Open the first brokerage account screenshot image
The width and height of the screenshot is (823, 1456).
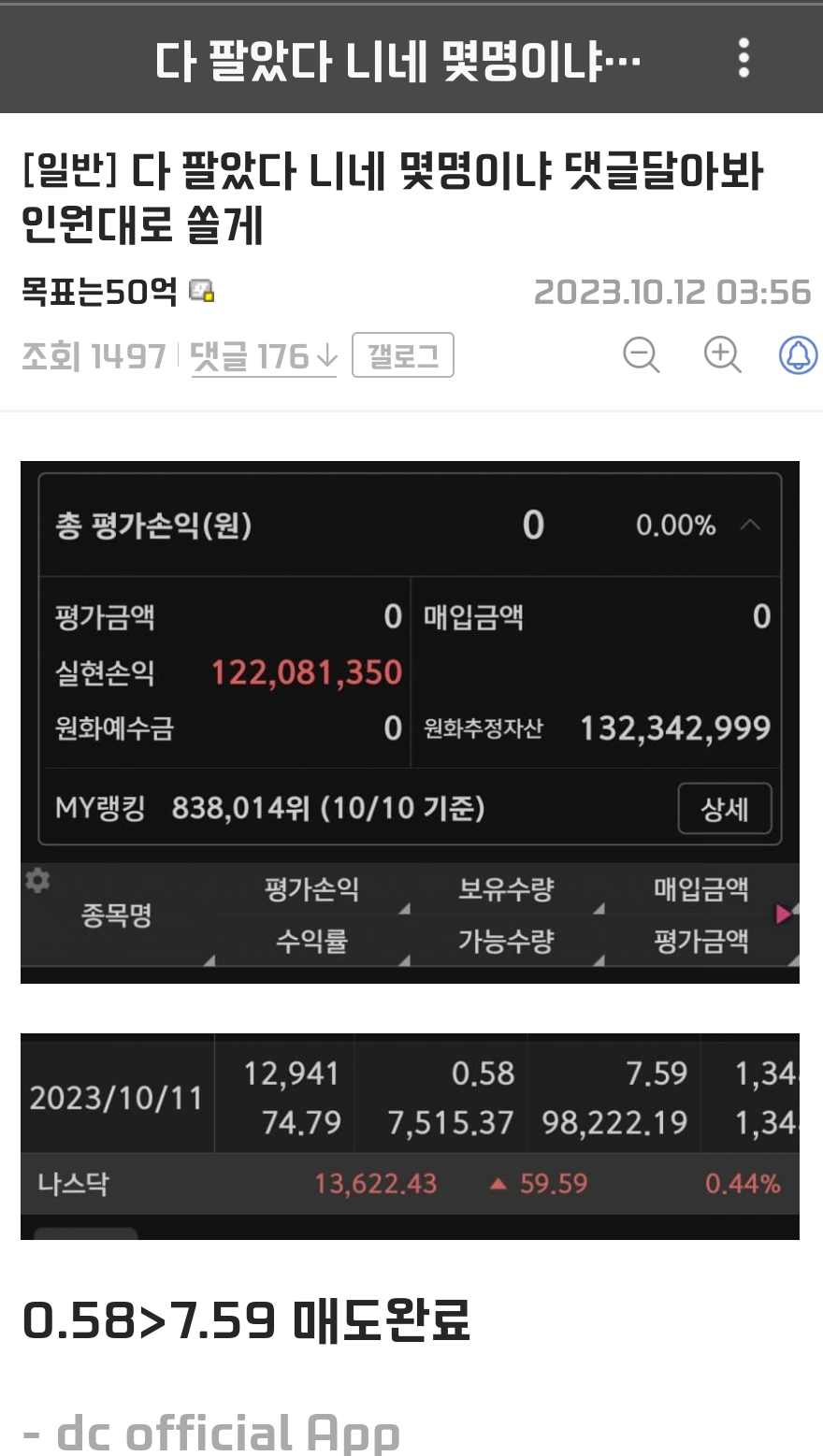pyautogui.click(x=410, y=722)
